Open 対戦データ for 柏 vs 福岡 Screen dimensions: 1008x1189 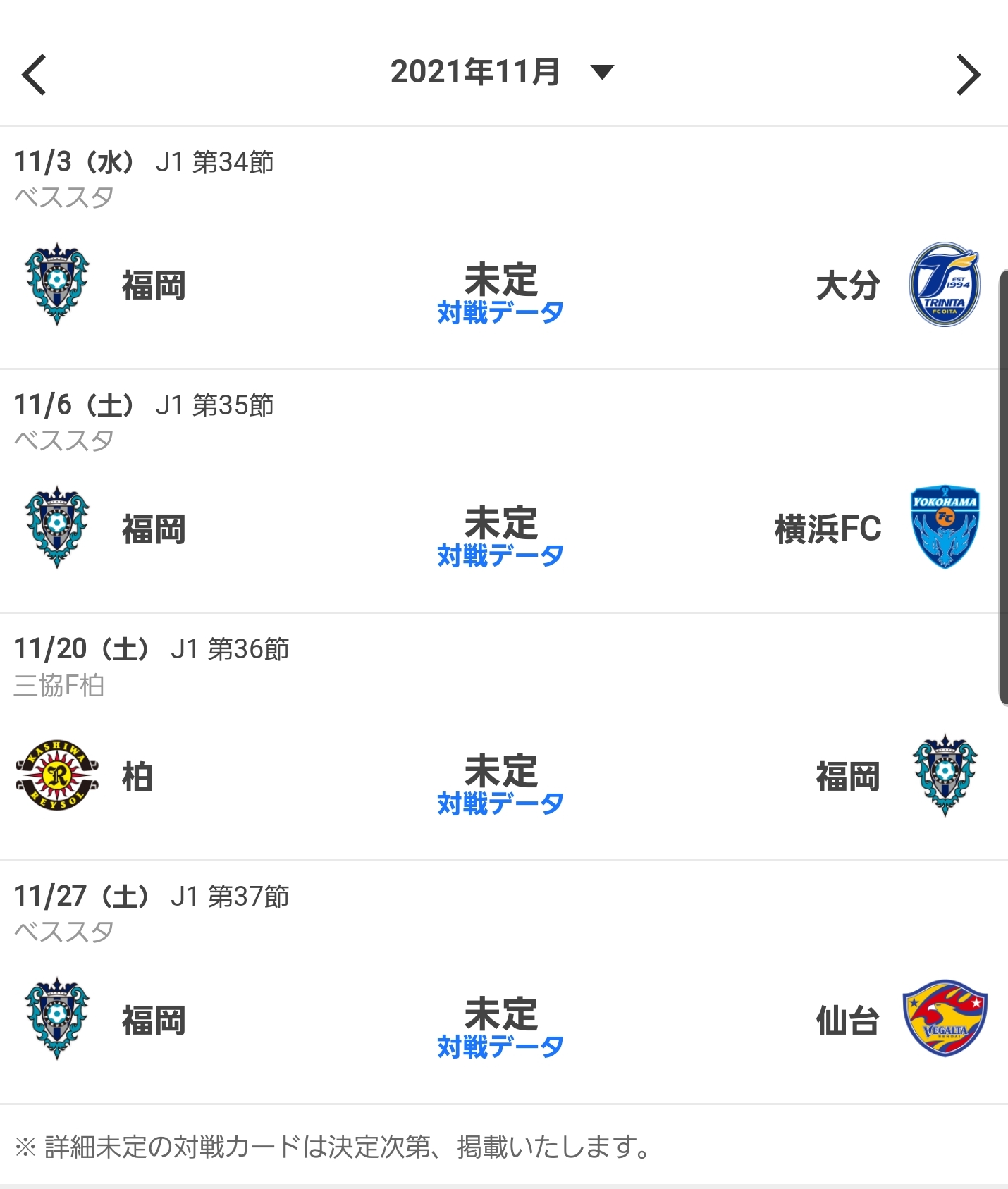[500, 803]
